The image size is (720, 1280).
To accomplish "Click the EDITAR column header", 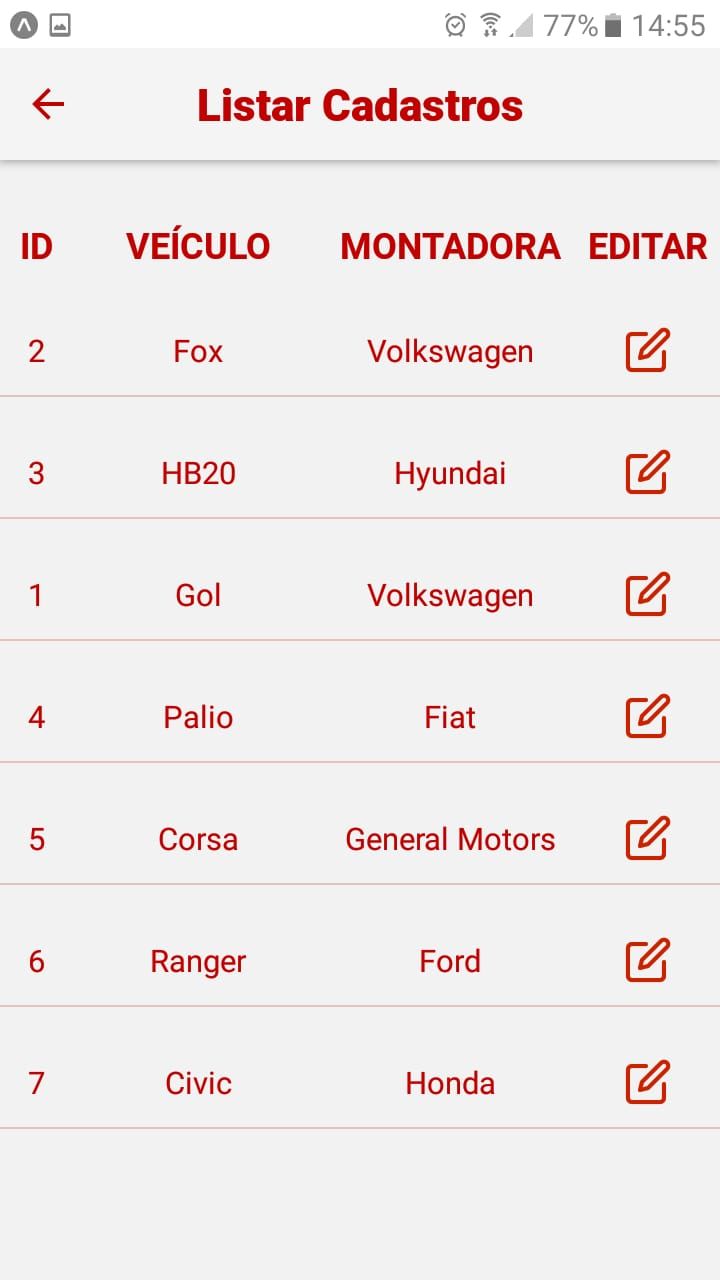I will click(x=647, y=246).
